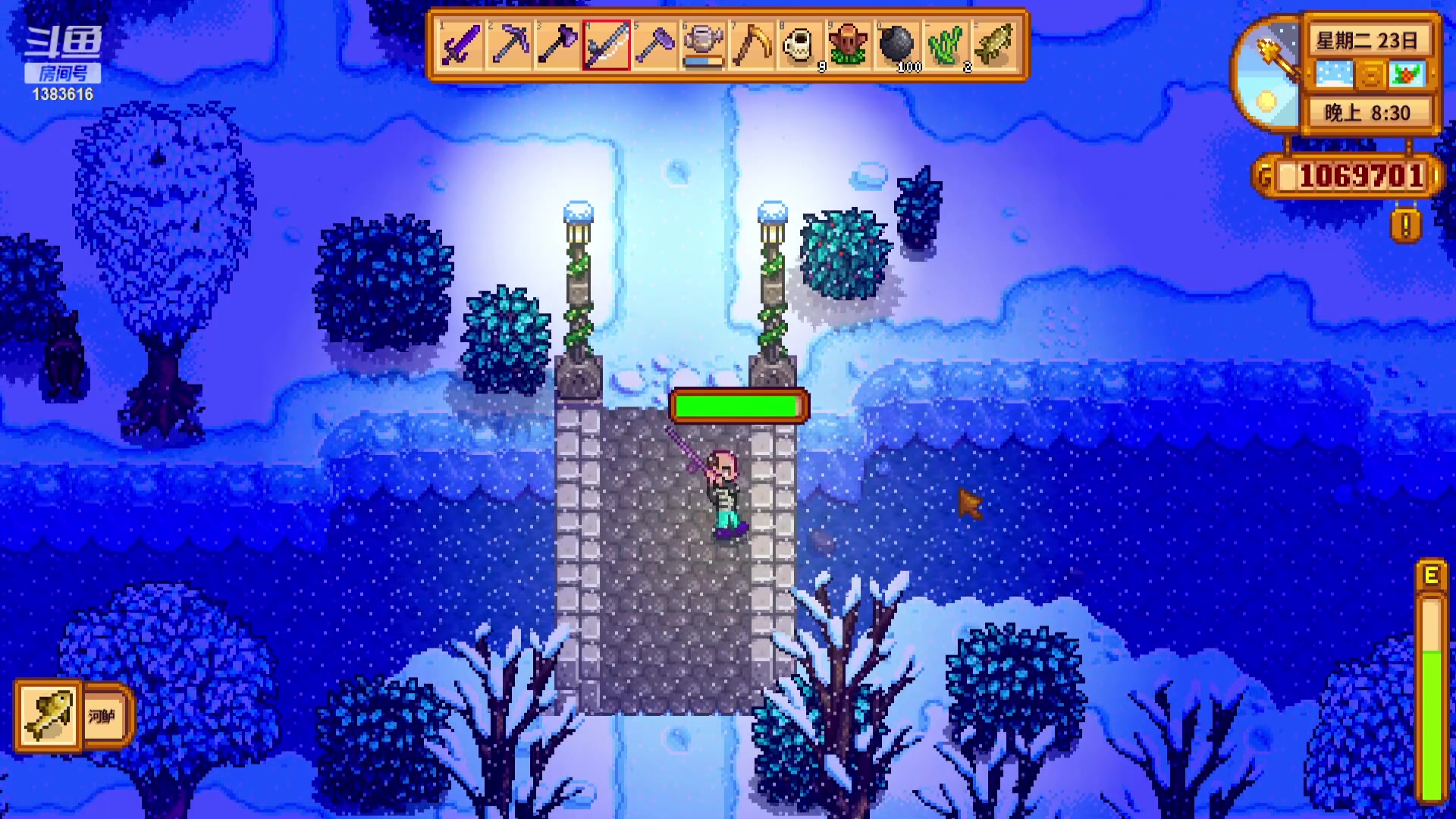The image size is (1456, 819).
Task: Select the golden scythe
Action: coord(752,45)
